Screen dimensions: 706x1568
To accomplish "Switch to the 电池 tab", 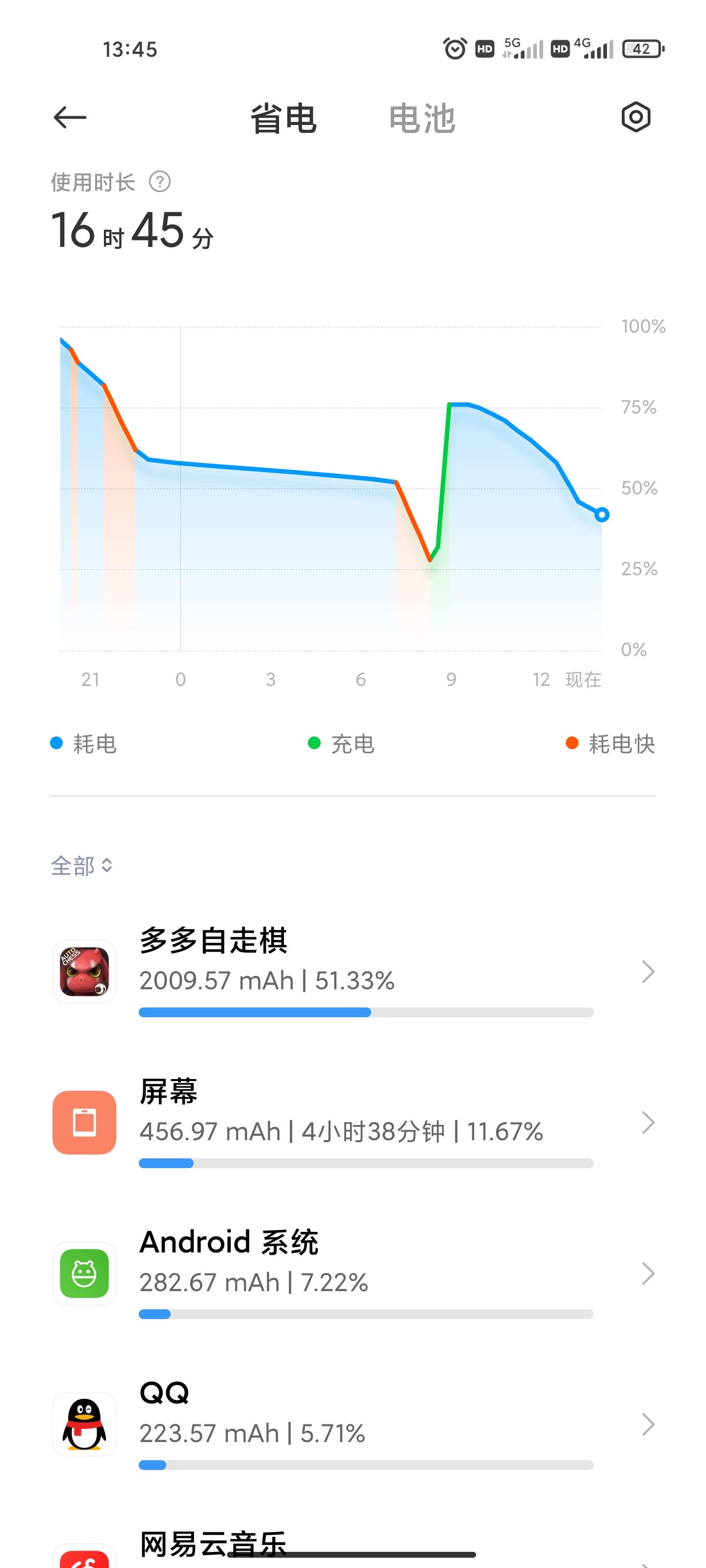I will 423,119.
